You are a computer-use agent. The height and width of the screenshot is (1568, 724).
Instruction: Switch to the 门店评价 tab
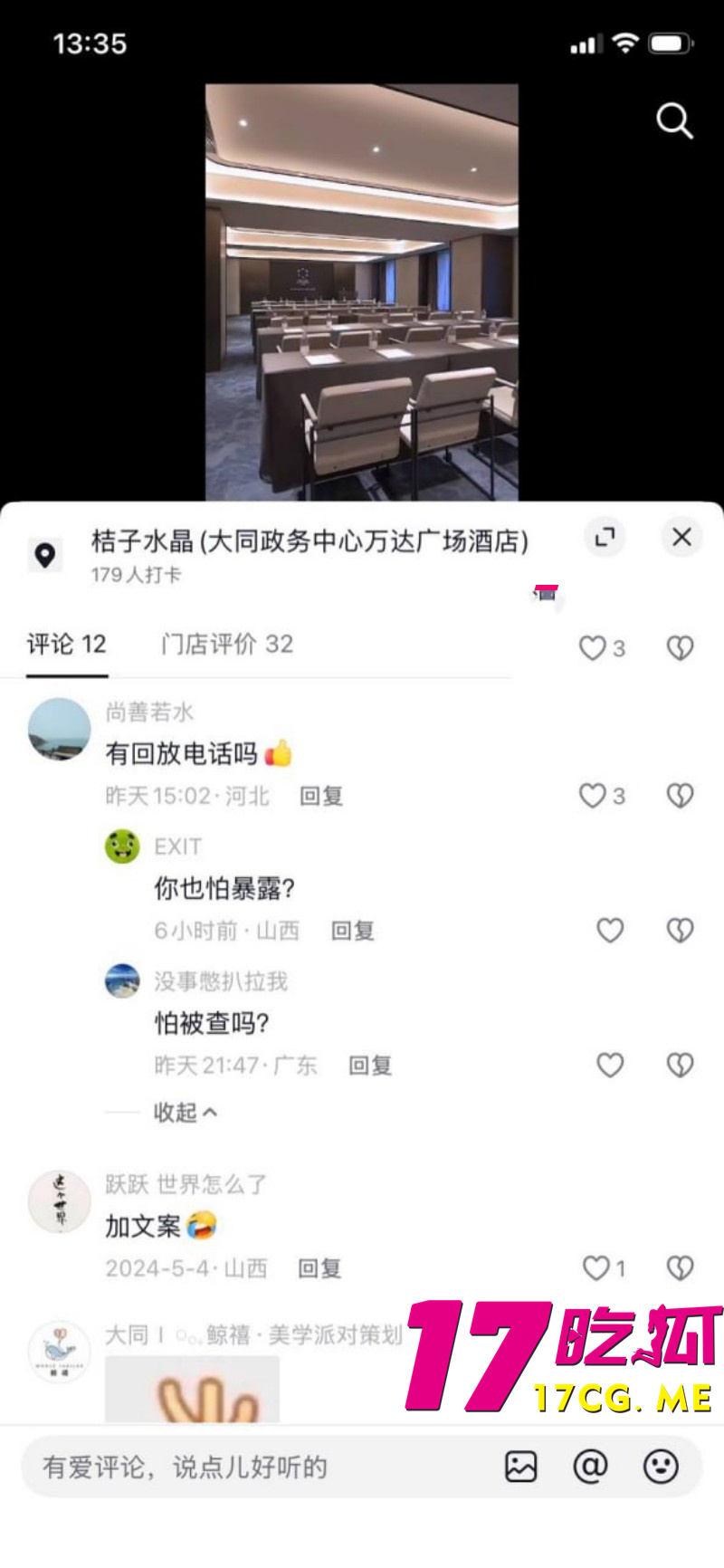coord(224,644)
